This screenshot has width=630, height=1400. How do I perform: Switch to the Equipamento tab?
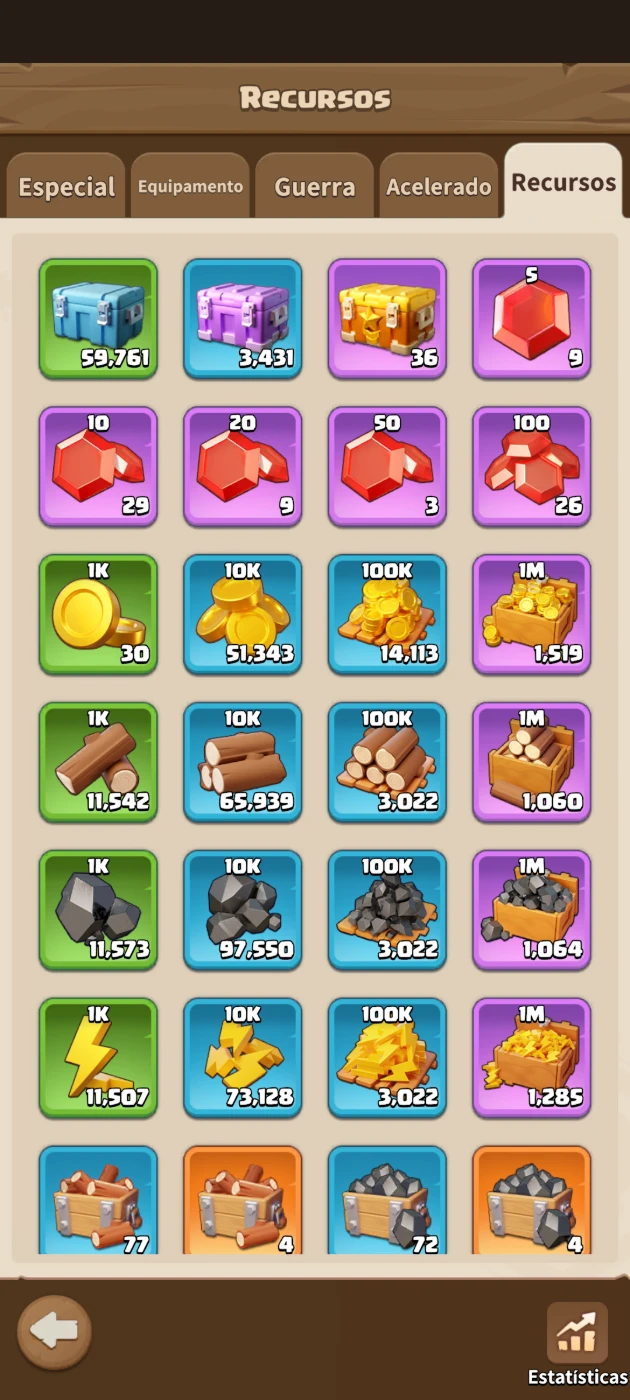pos(190,187)
